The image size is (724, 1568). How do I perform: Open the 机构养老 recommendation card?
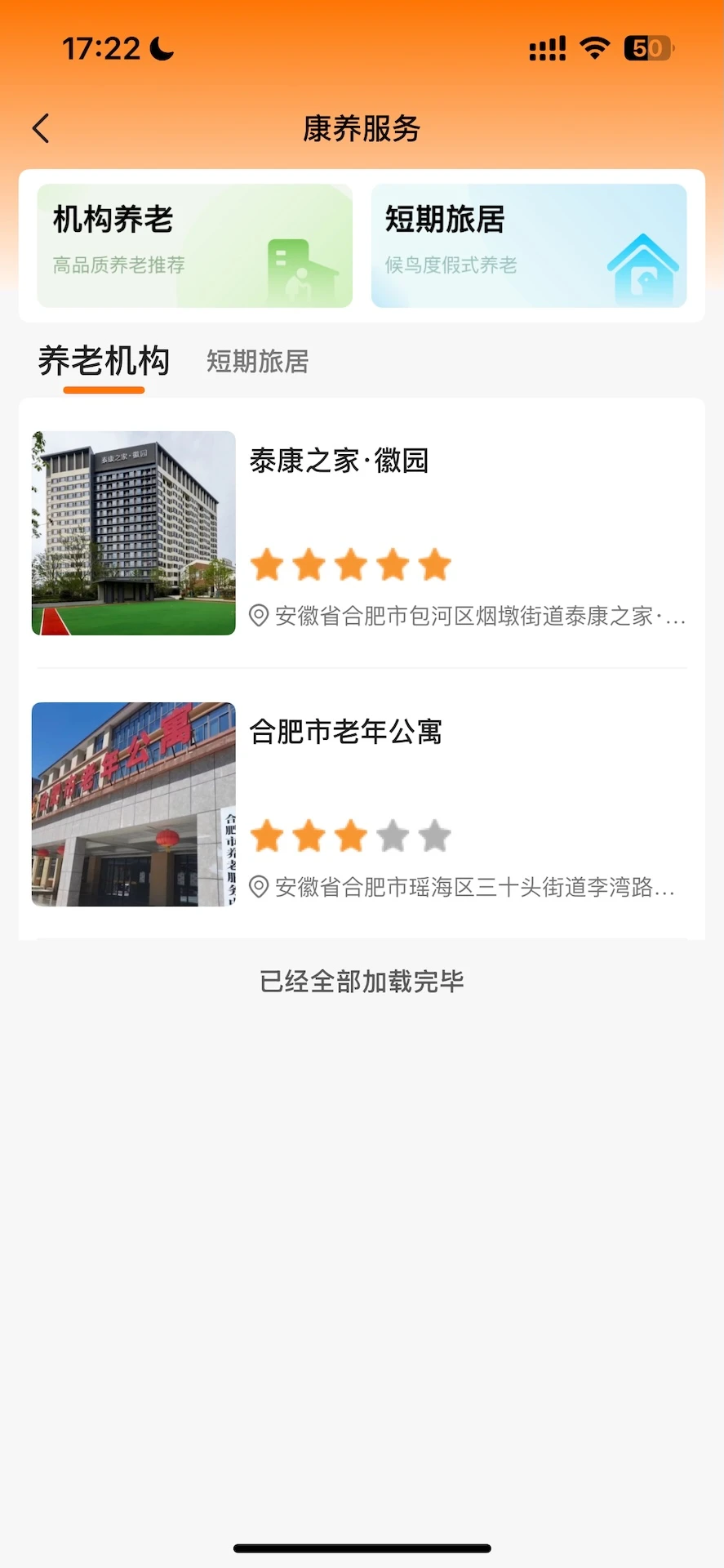point(194,245)
